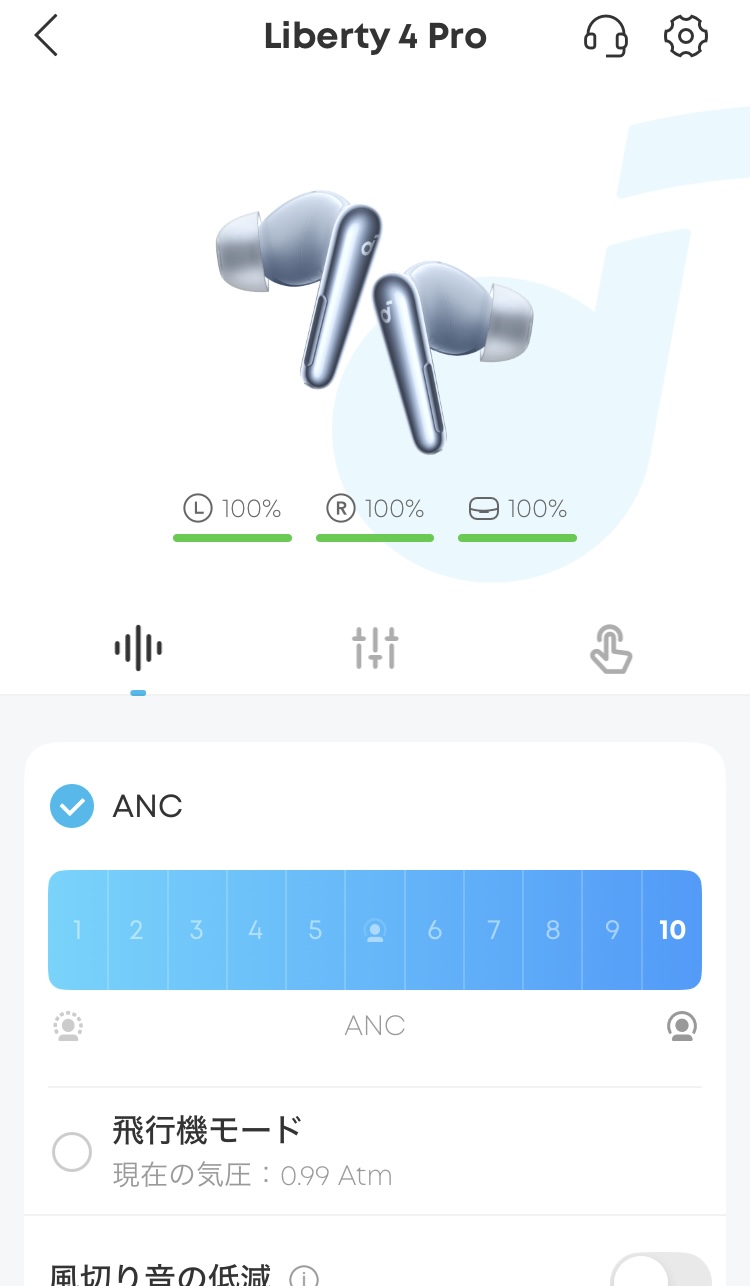This screenshot has width=750, height=1286.
Task: Switch to the touch controls tab
Action: click(610, 649)
